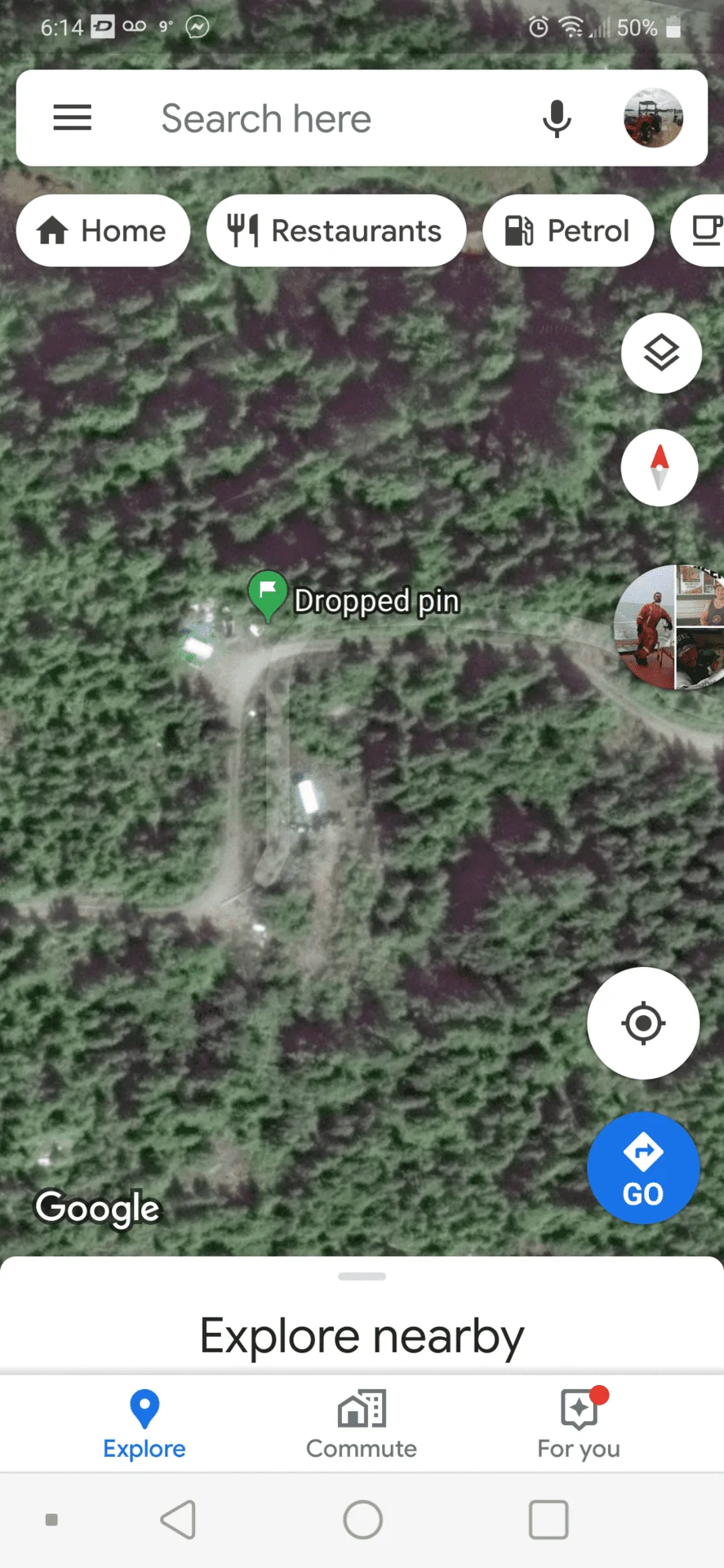Image resolution: width=724 pixels, height=1568 pixels.
Task: Start voice search with microphone
Action: click(x=557, y=119)
